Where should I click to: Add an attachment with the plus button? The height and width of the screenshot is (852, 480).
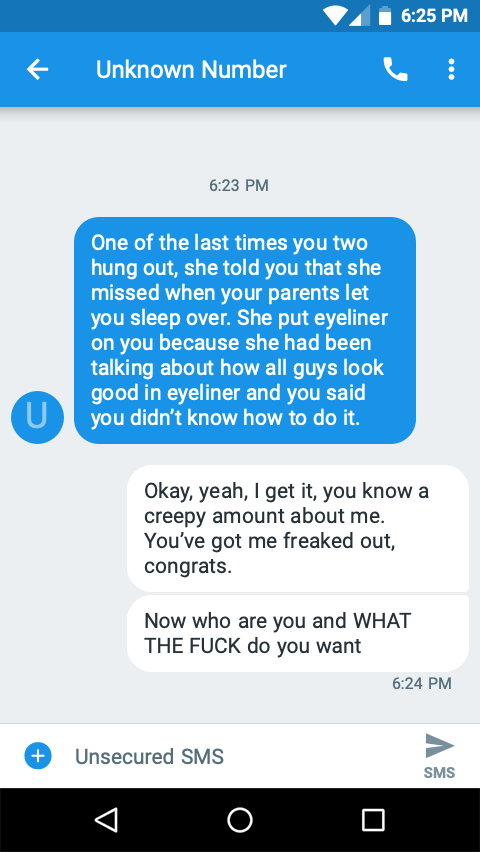pos(38,756)
